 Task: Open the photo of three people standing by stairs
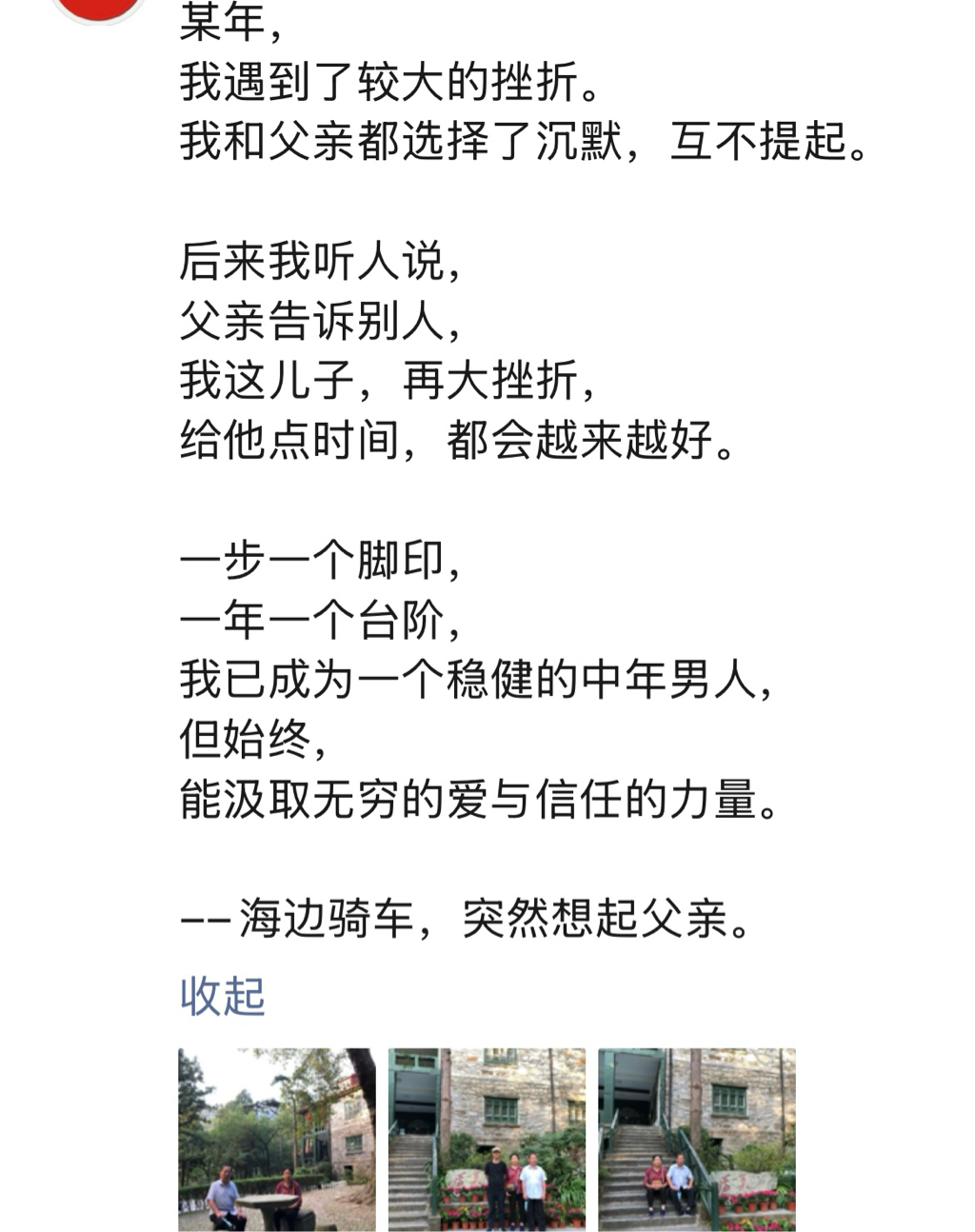[487, 1139]
